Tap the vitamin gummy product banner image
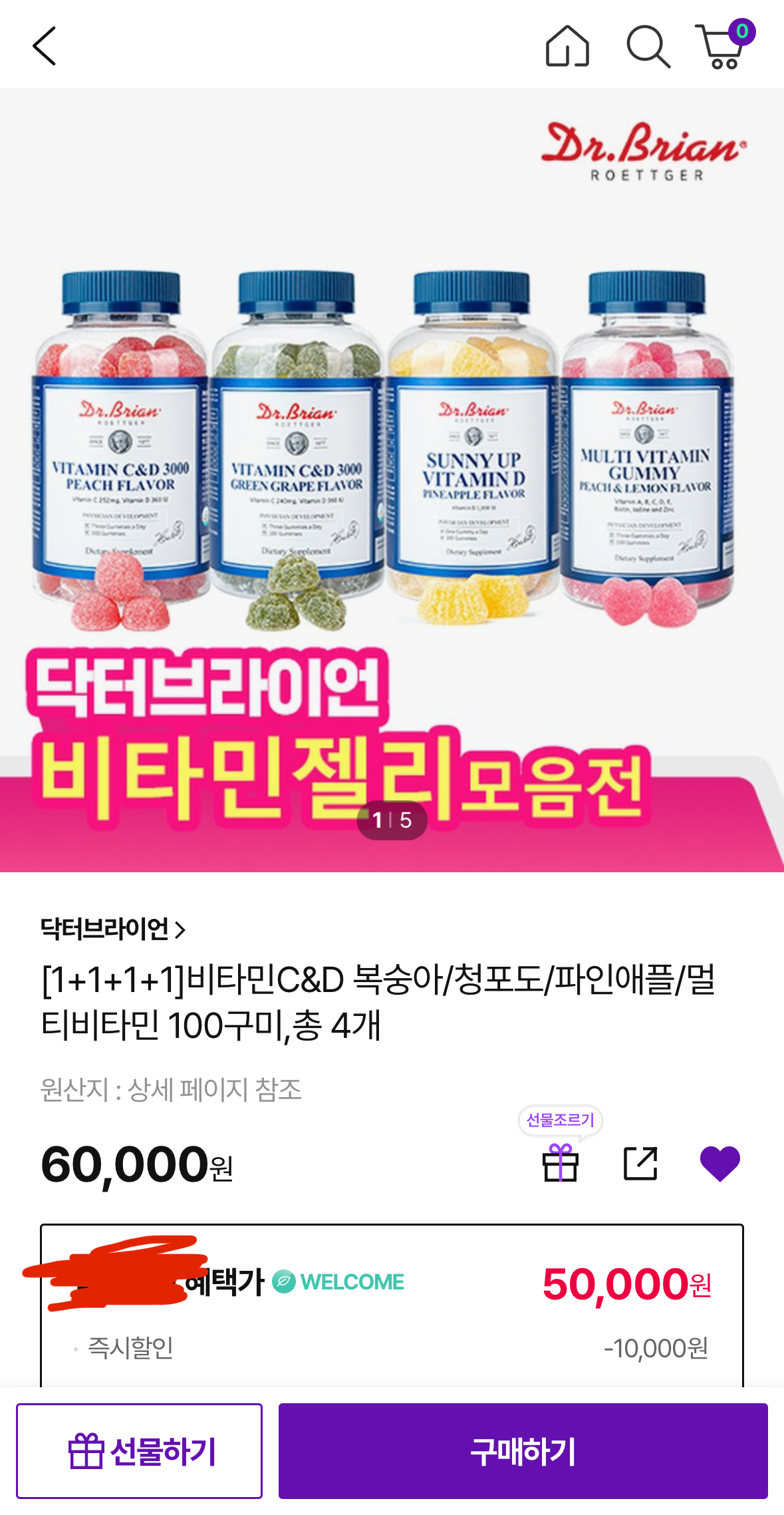The width and height of the screenshot is (784, 1515). tap(392, 466)
